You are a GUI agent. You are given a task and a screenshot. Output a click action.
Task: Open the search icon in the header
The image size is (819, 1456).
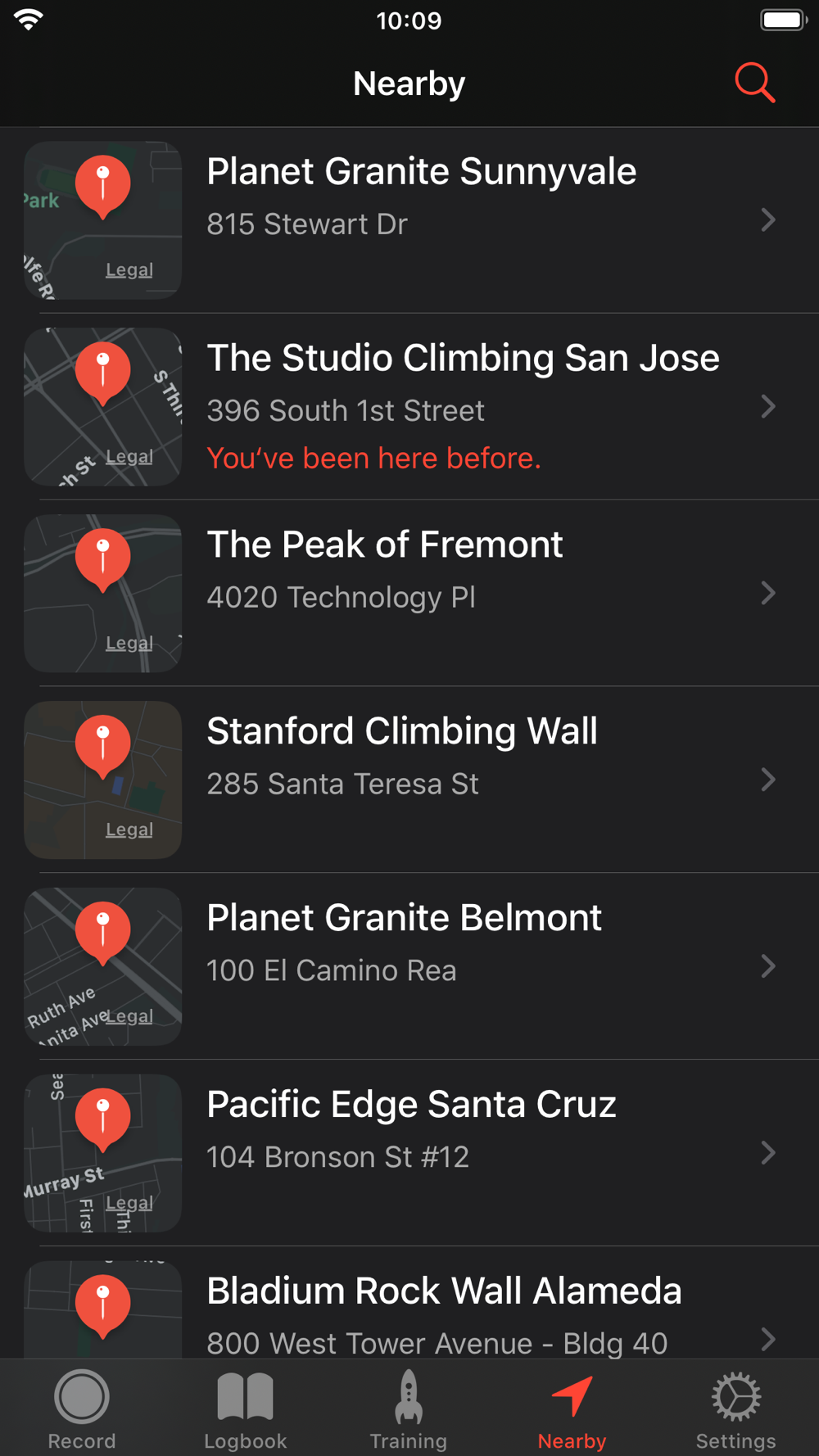(x=754, y=83)
